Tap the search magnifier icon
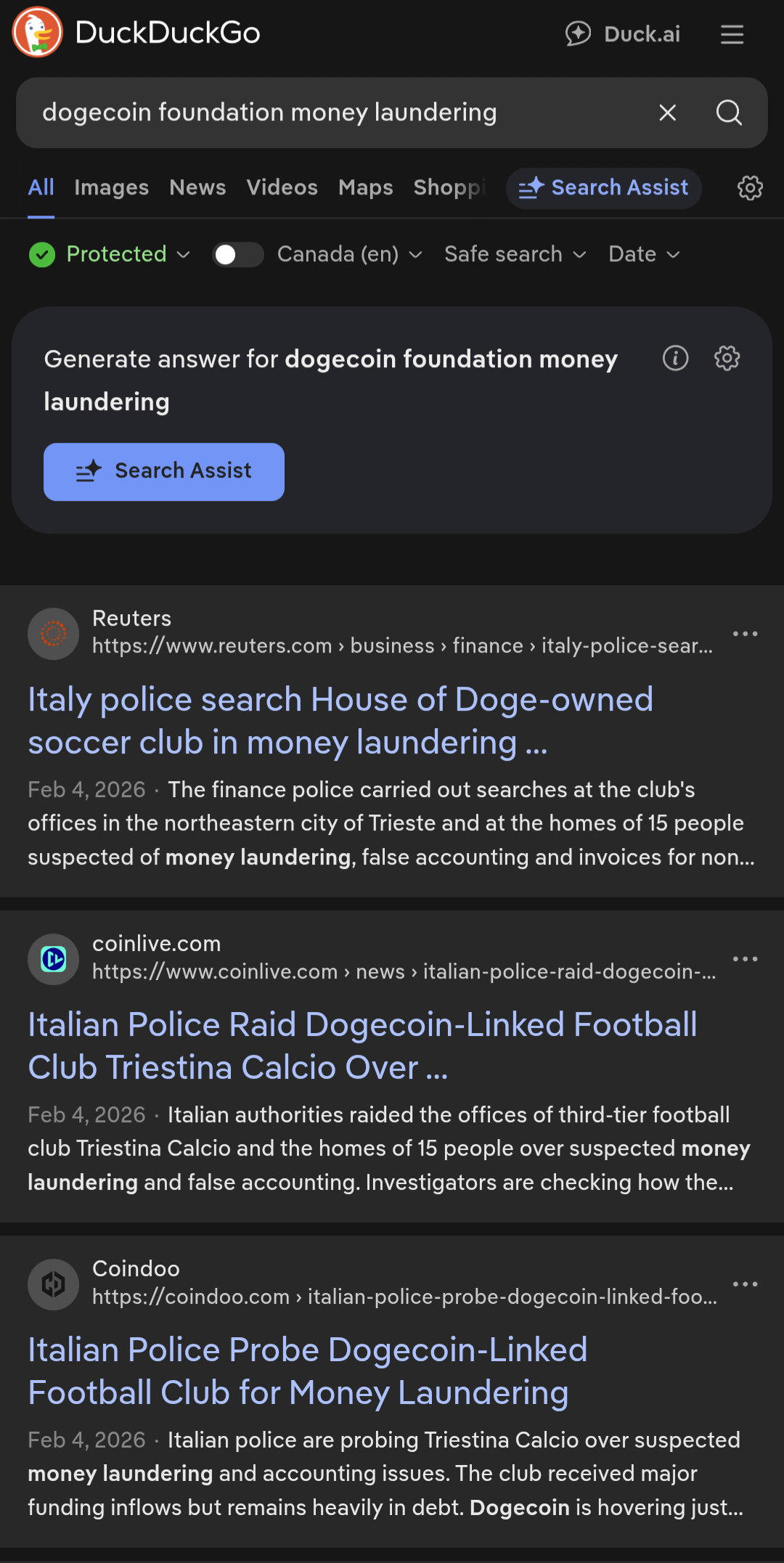784x1563 pixels. (x=729, y=113)
